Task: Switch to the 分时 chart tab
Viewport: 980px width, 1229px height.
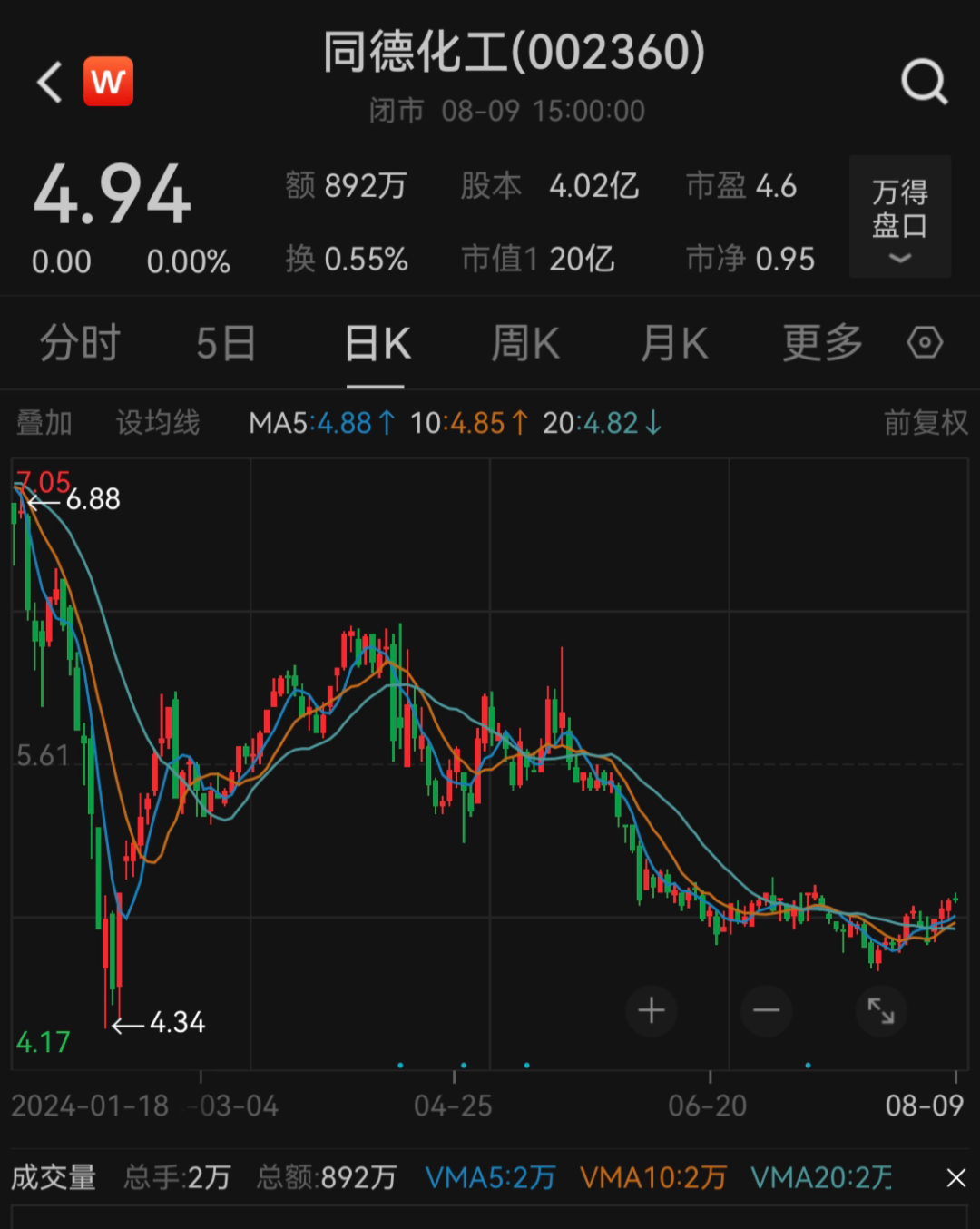Action: (80, 344)
